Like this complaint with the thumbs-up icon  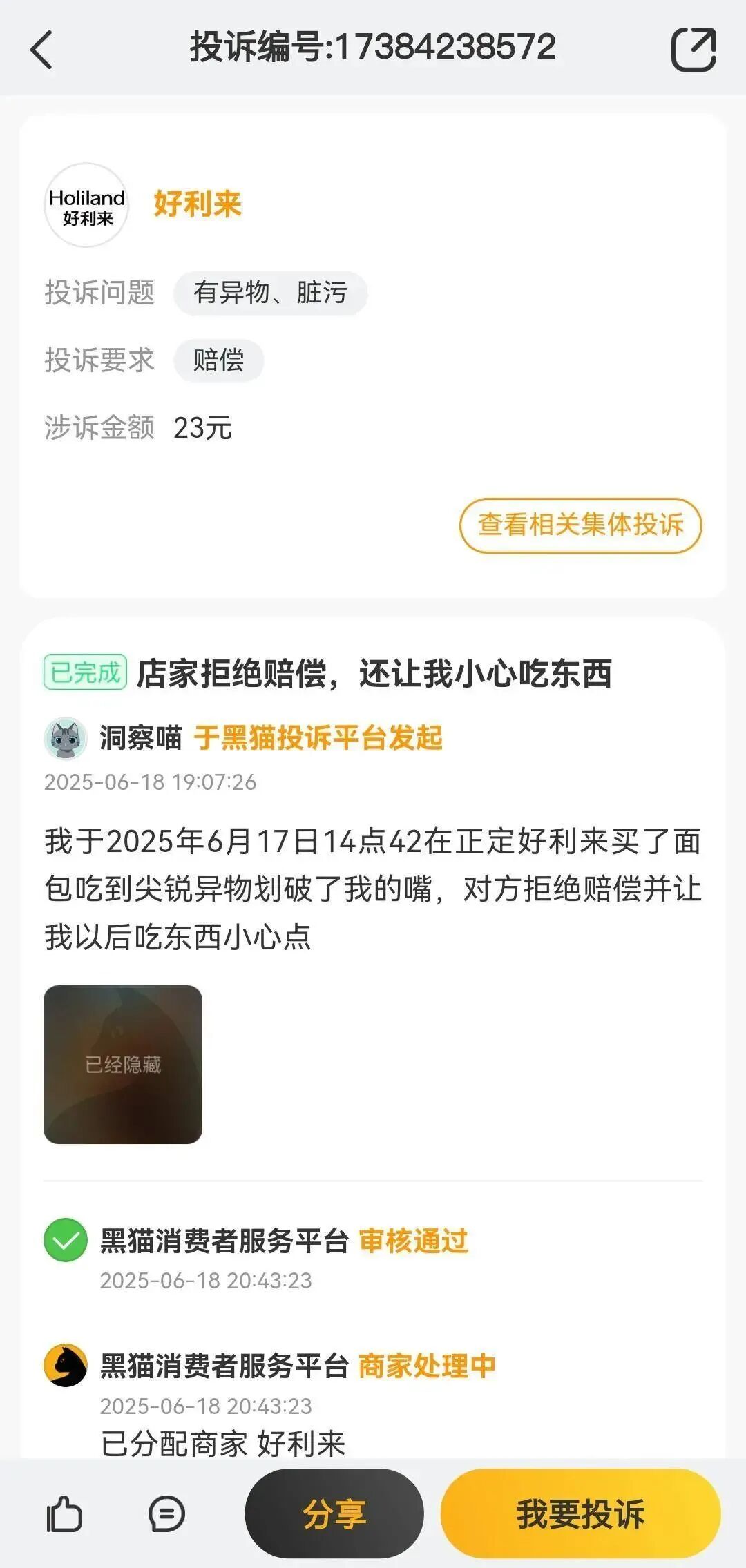pos(64,1514)
